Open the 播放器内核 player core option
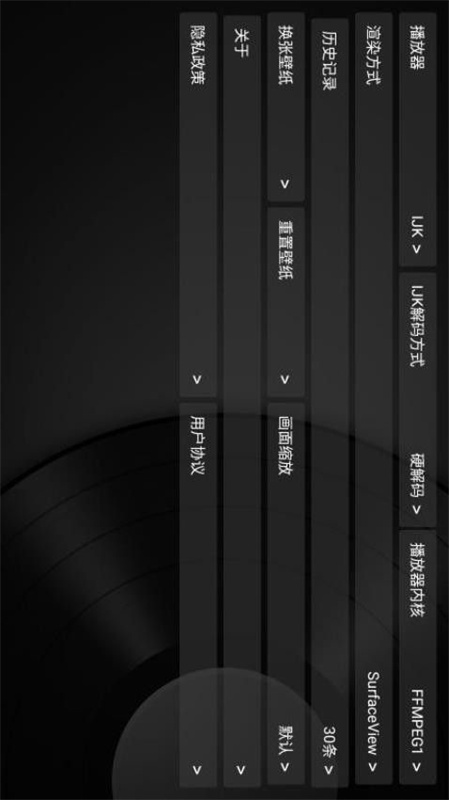The height and width of the screenshot is (800, 449). pyautogui.click(x=417, y=657)
